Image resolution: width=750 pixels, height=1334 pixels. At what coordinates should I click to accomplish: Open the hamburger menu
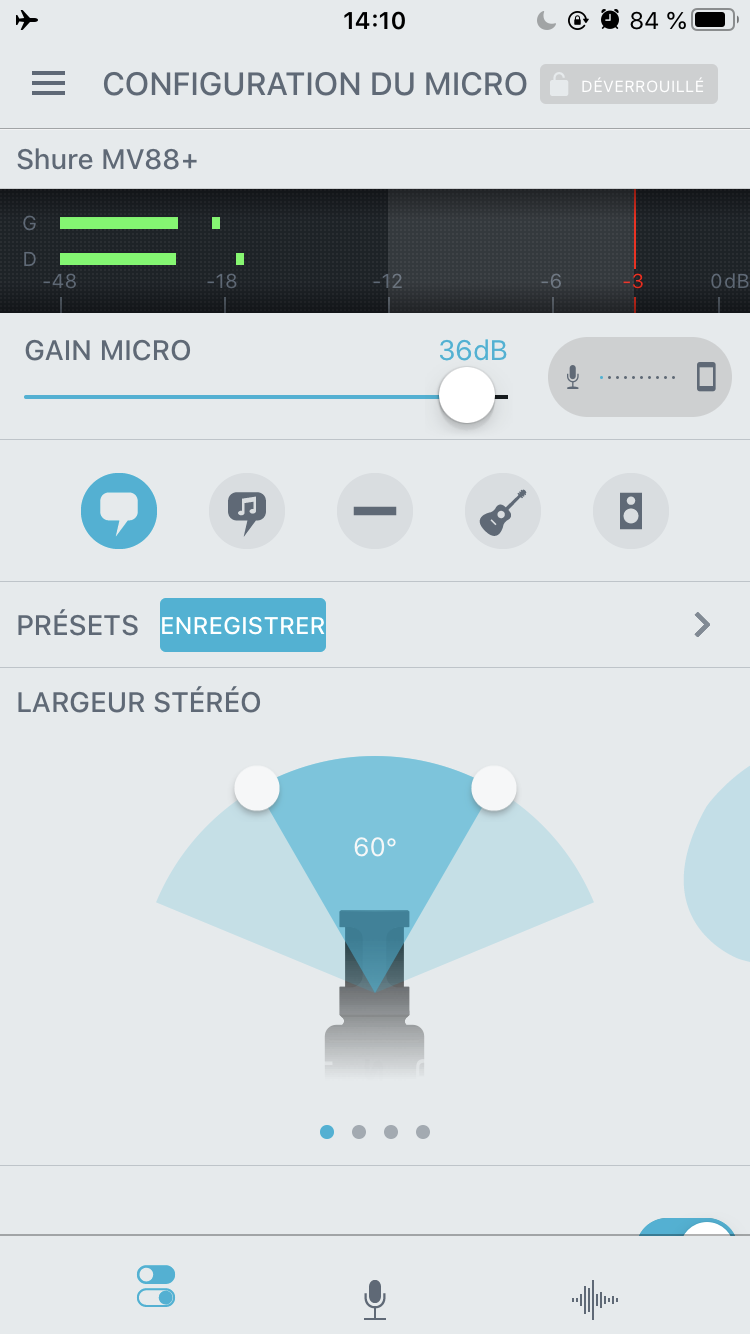click(x=48, y=84)
